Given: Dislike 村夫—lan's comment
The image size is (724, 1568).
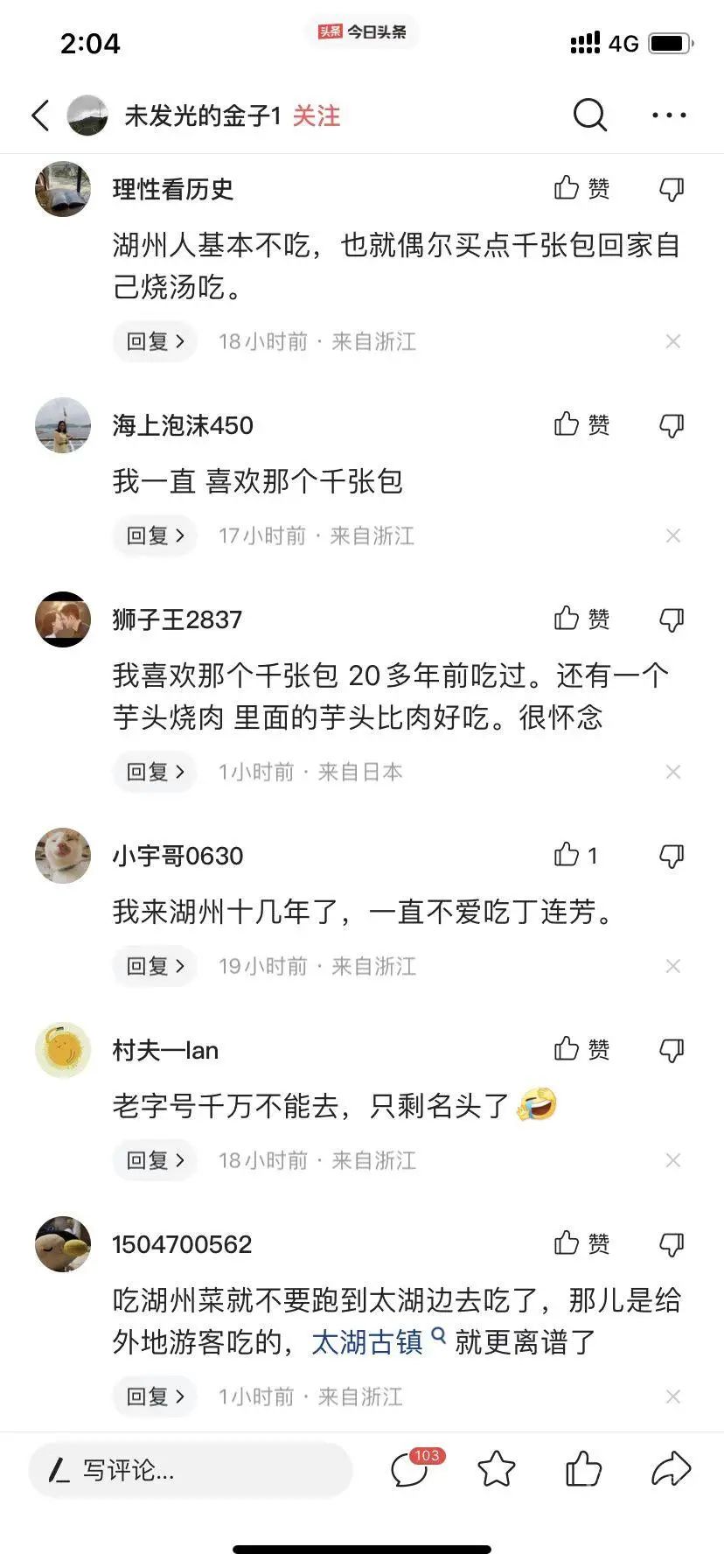Looking at the screenshot, I should [672, 1048].
